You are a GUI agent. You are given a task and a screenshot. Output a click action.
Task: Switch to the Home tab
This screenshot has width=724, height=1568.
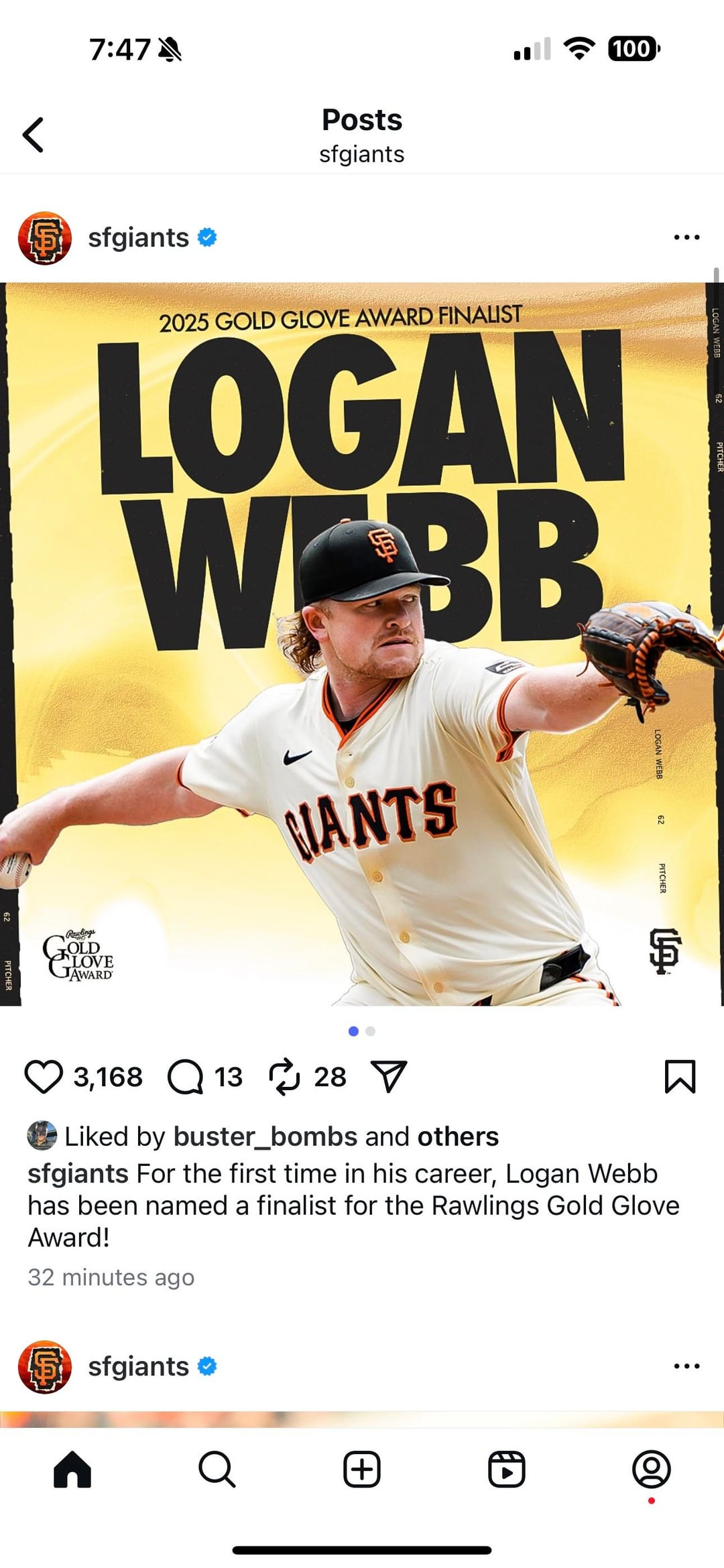(72, 1469)
